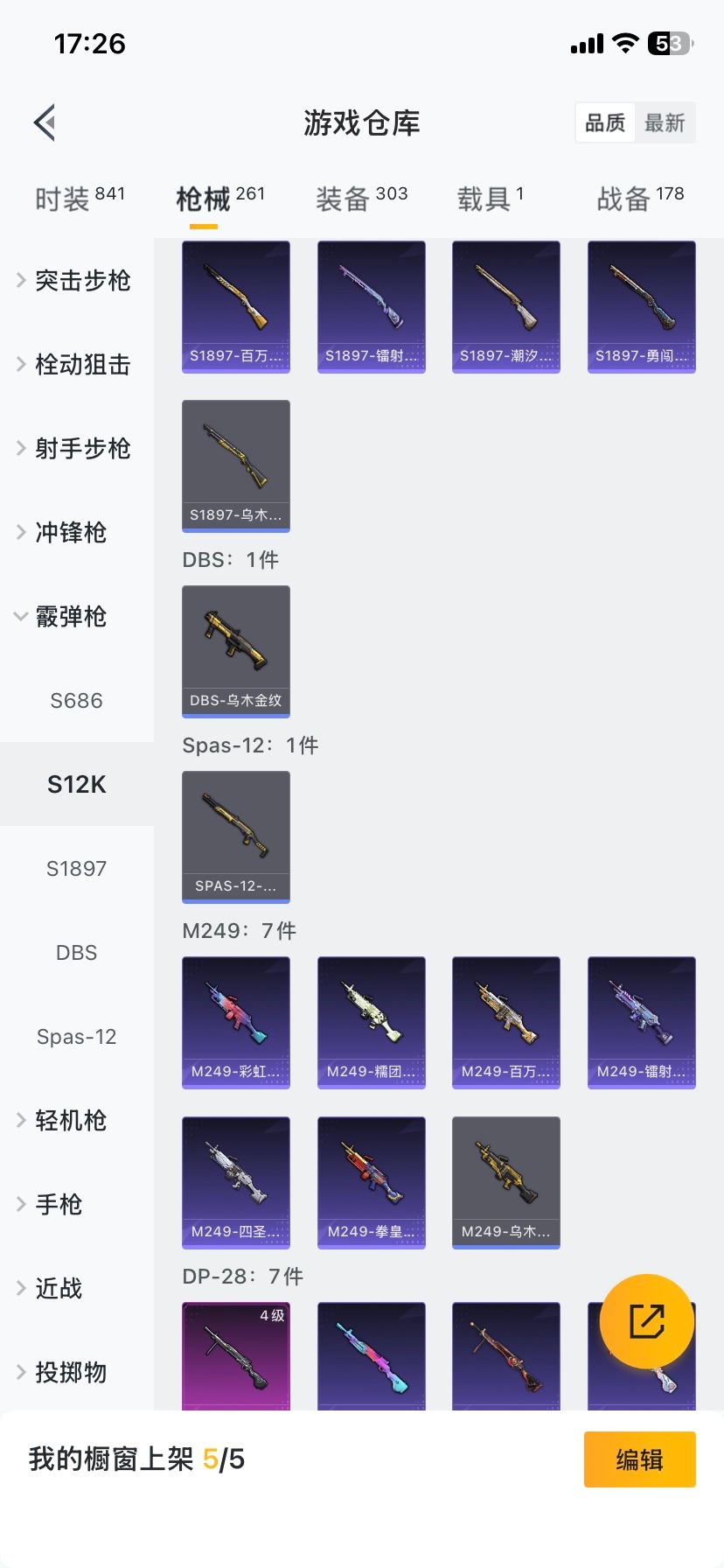Select the 品质 sort option
Screen dimensions: 724x1568
click(x=605, y=122)
